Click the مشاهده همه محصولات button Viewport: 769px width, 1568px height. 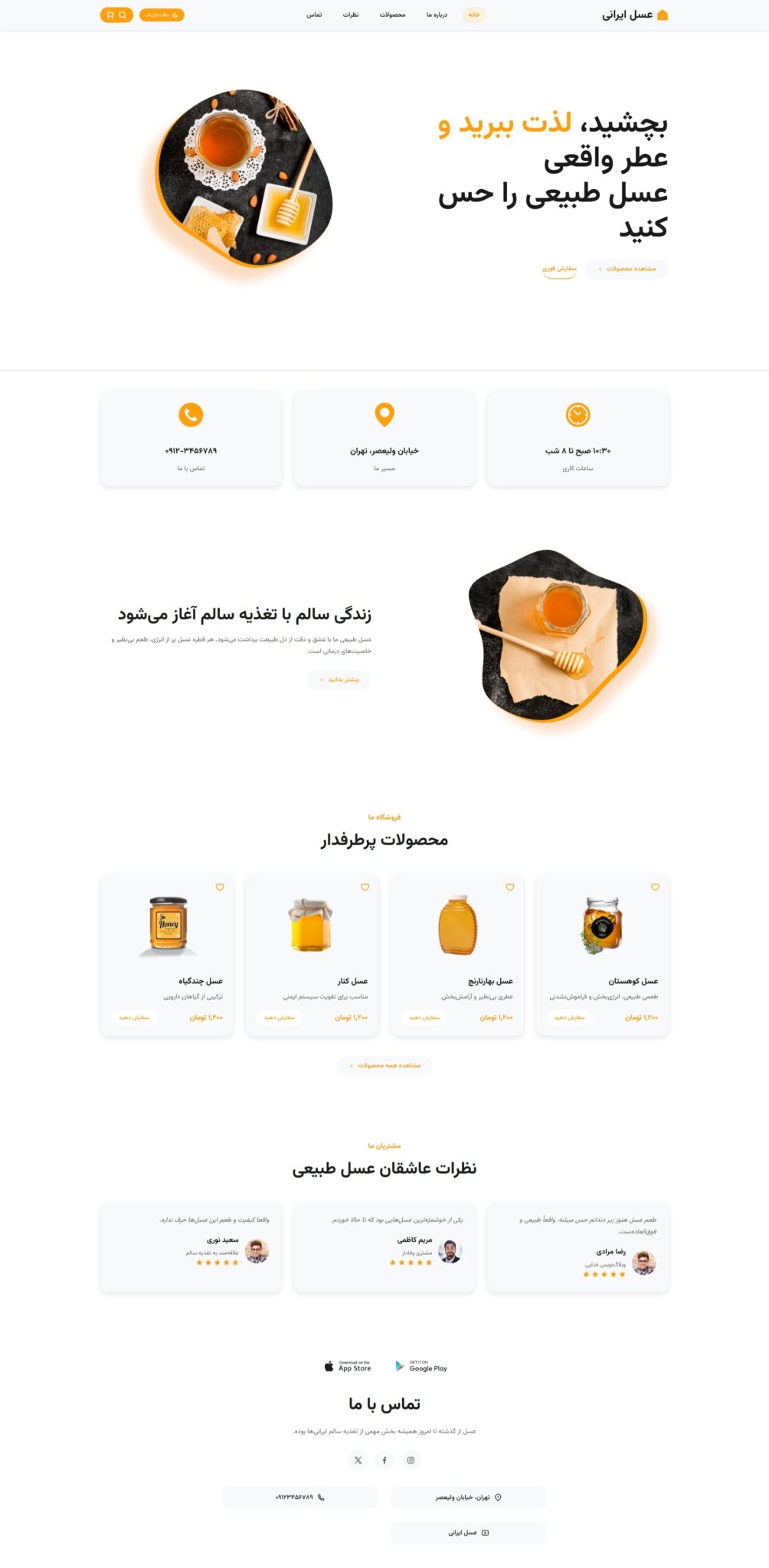[x=384, y=1066]
